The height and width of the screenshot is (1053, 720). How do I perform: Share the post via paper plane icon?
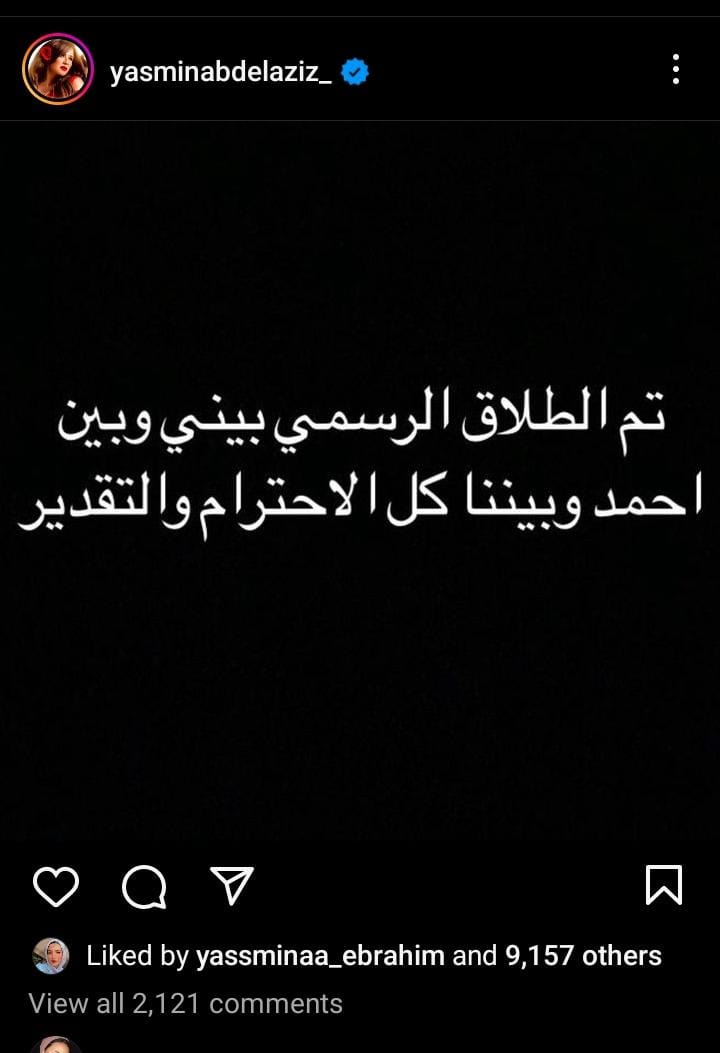click(231, 885)
